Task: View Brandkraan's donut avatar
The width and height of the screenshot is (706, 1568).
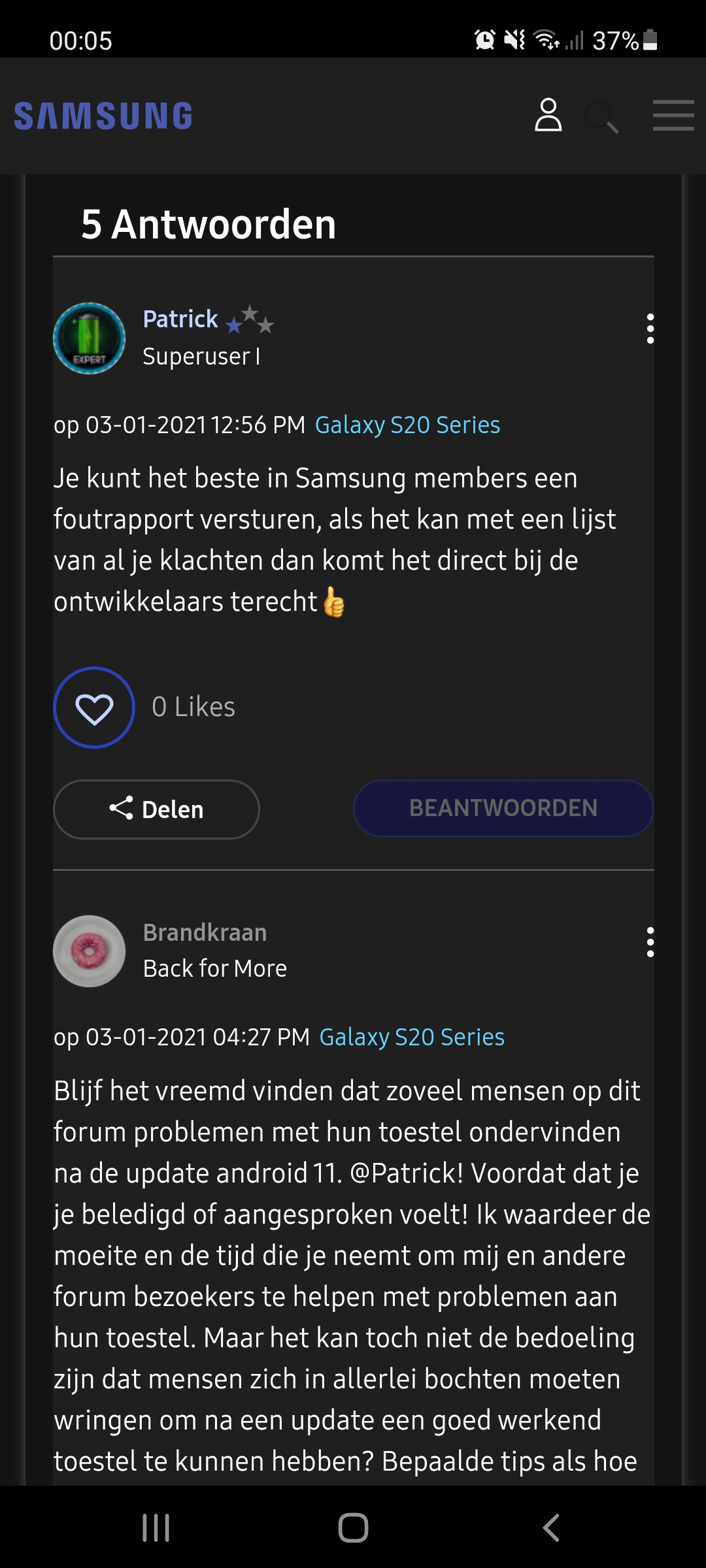Action: (x=89, y=951)
